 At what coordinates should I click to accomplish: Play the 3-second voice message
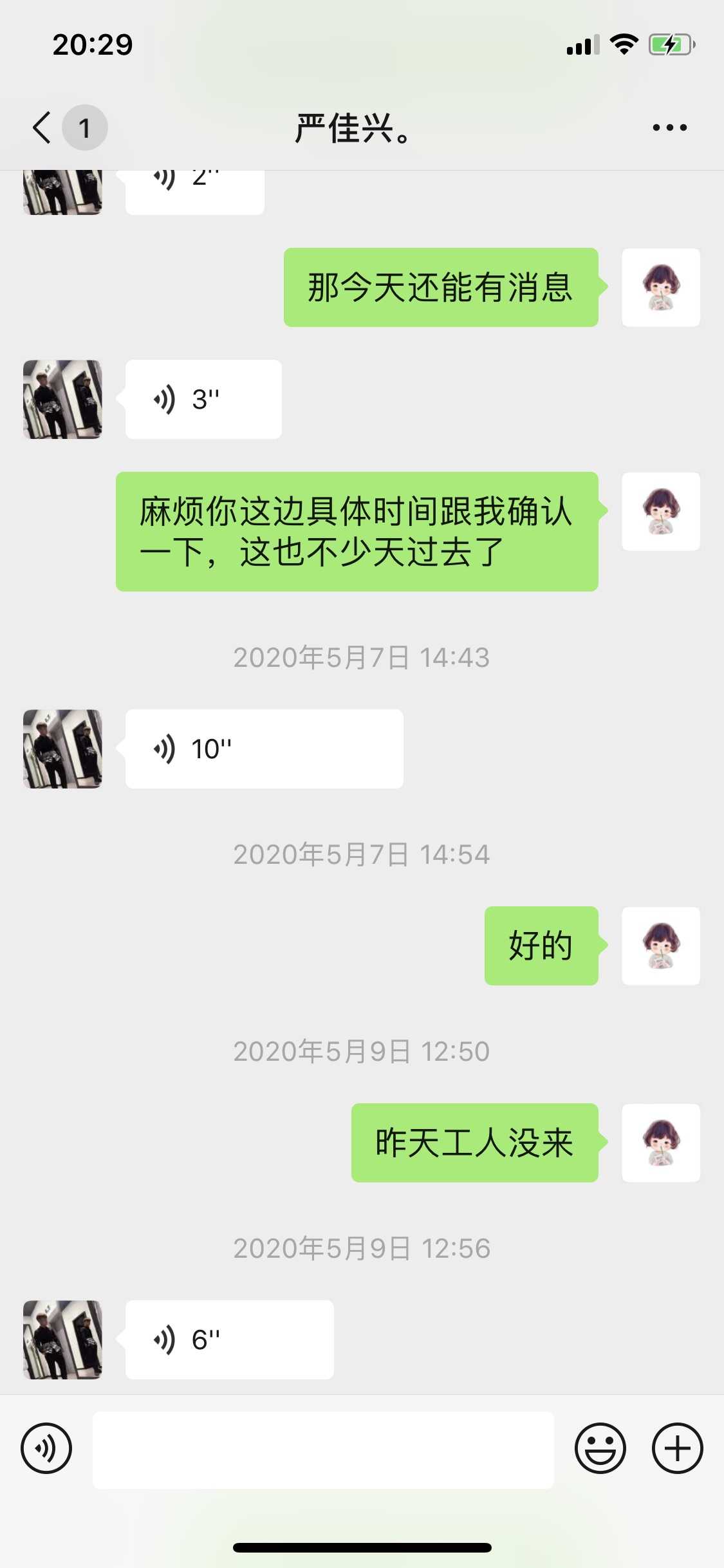(x=203, y=399)
